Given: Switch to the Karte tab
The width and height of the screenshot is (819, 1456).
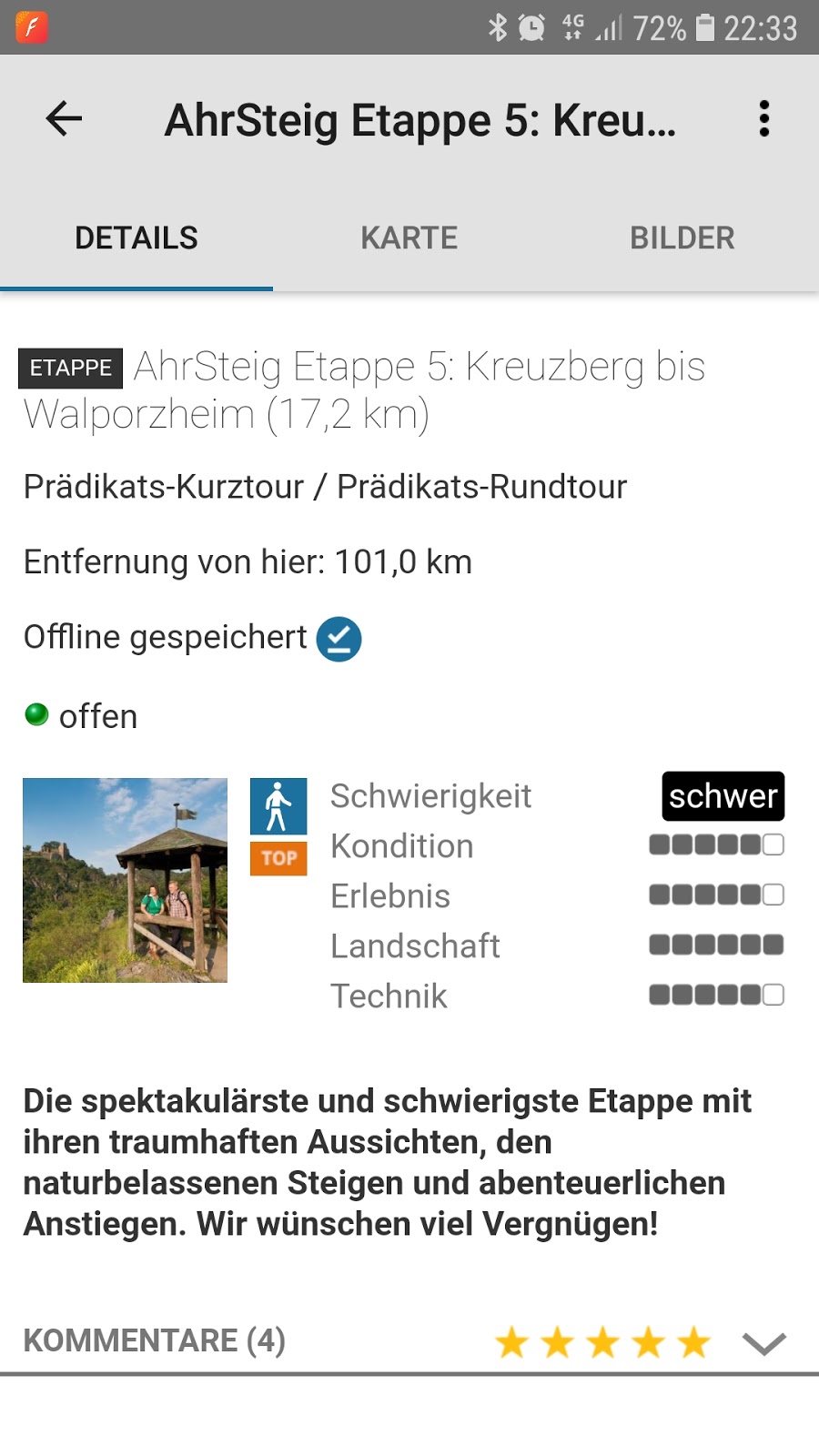Looking at the screenshot, I should (x=409, y=238).
